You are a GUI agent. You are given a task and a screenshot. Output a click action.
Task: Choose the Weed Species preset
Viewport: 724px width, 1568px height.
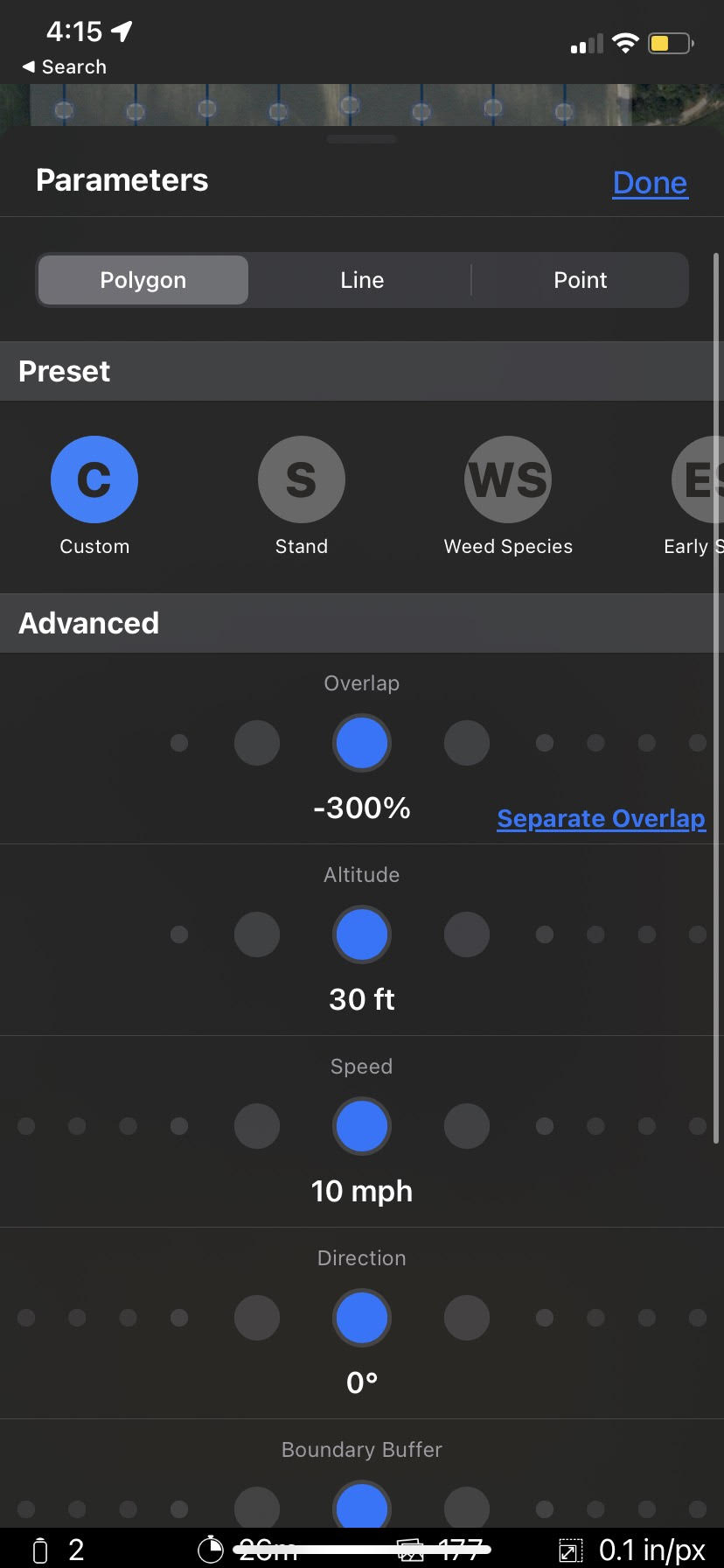point(508,479)
